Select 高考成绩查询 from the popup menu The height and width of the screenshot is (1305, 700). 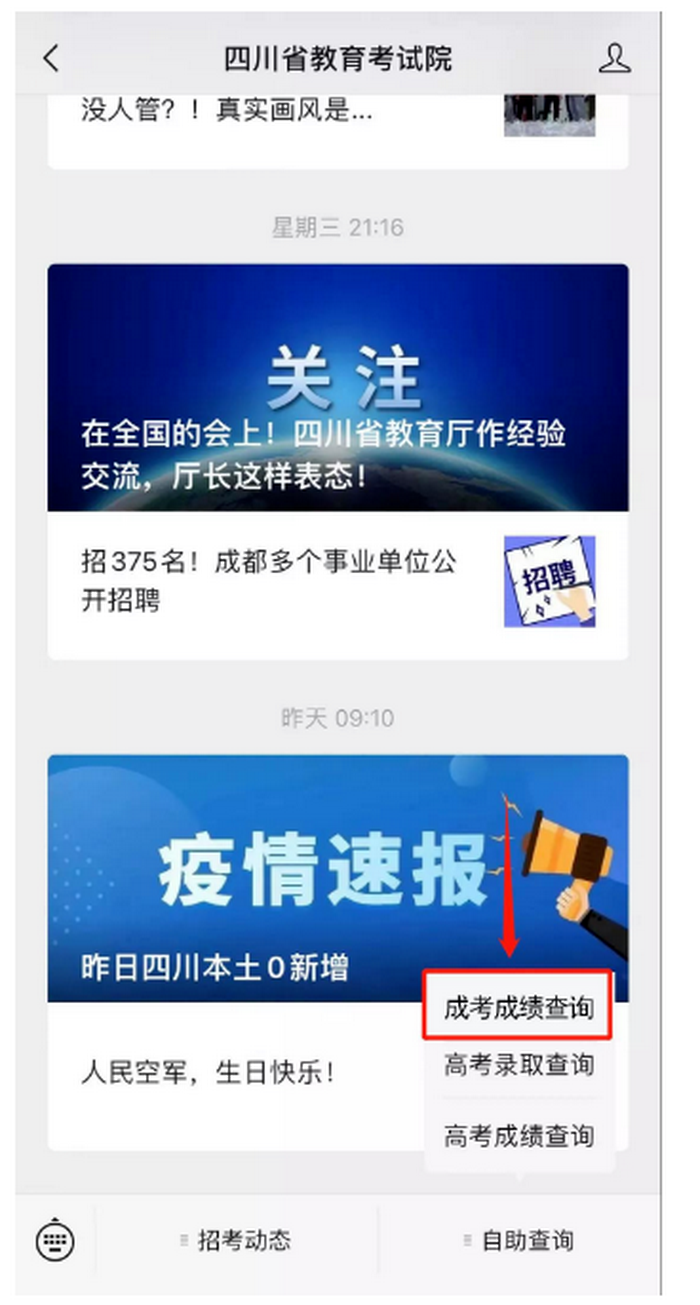coord(518,1135)
